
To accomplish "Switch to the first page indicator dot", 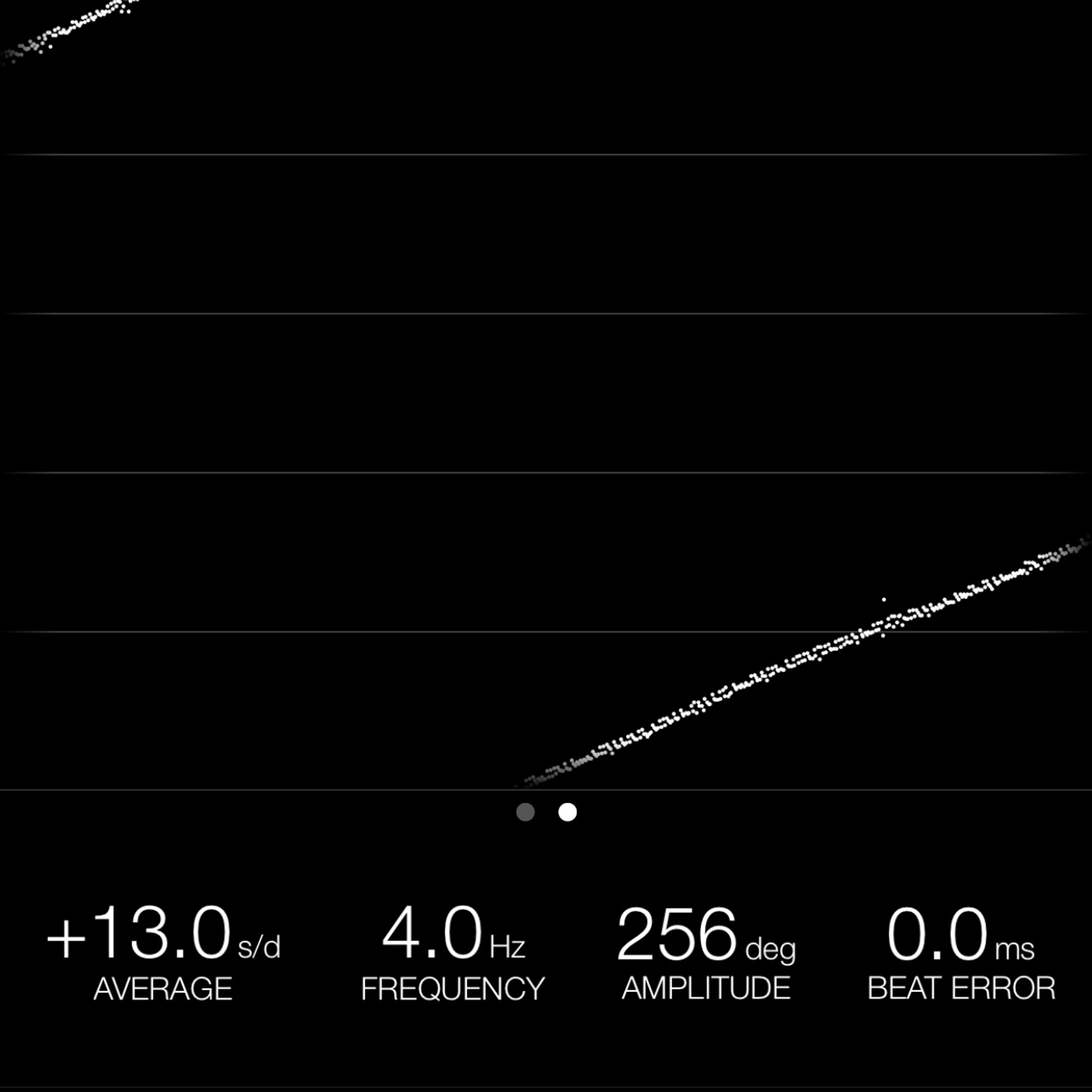I will (x=525, y=812).
